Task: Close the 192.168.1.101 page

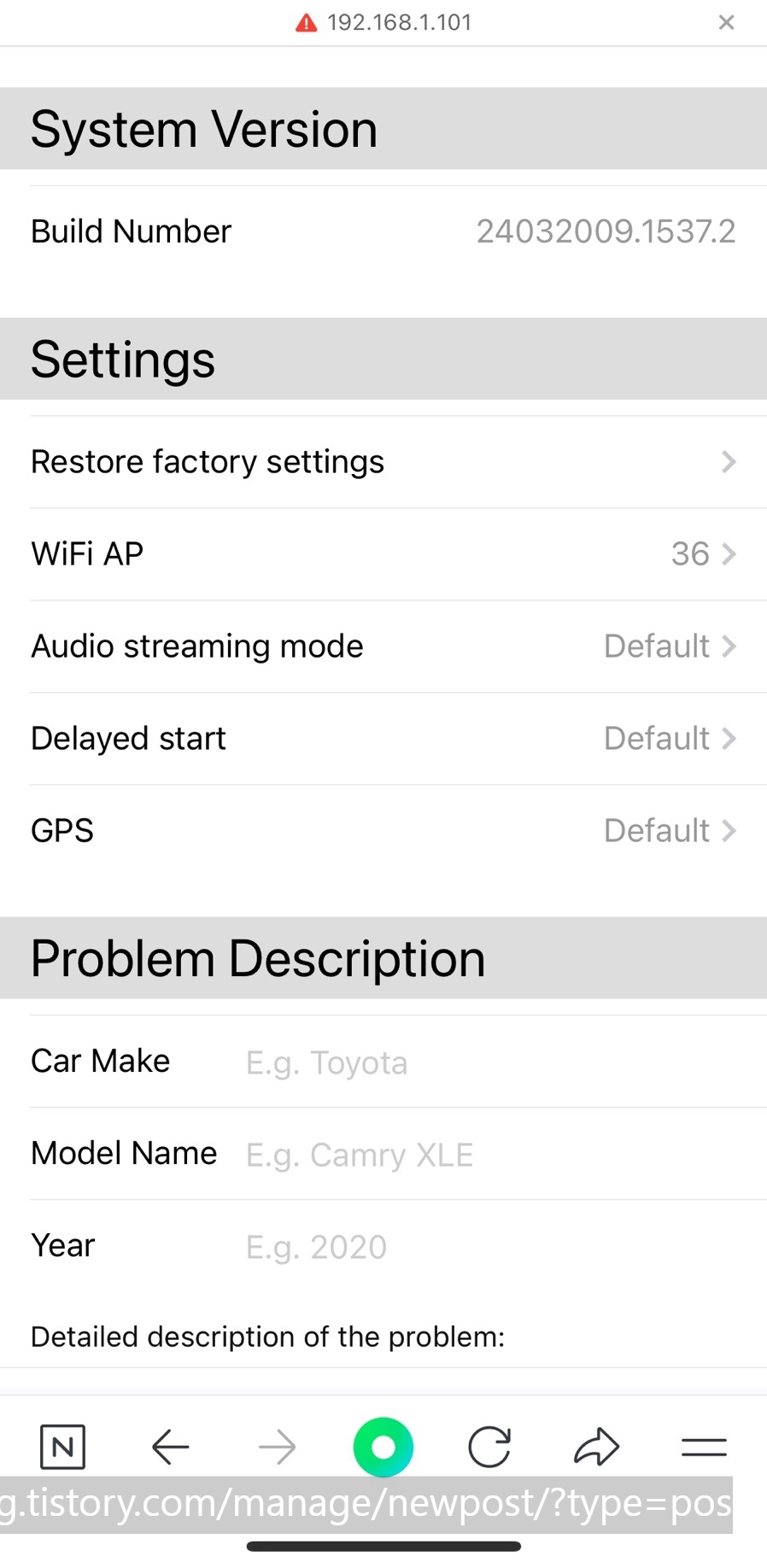Action: click(x=726, y=22)
